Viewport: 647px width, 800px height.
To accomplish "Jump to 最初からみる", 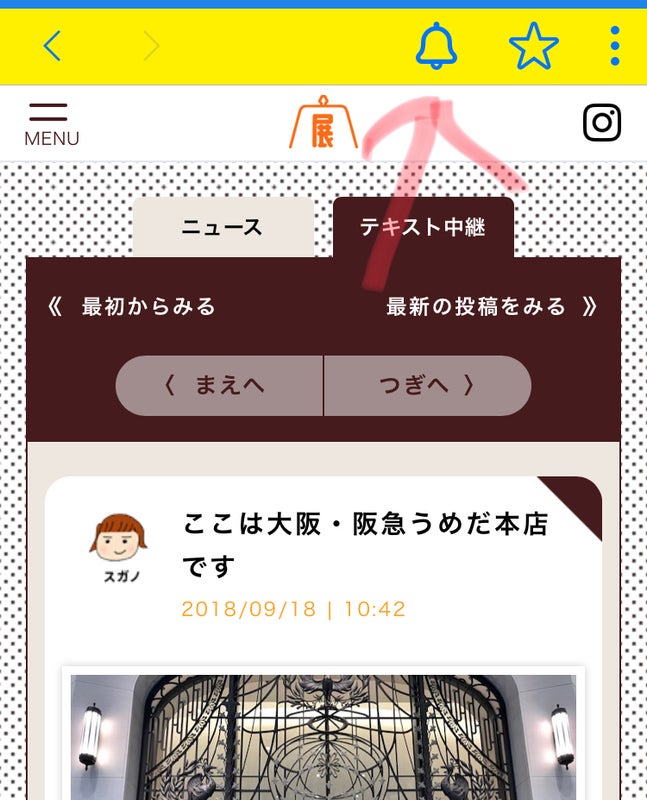I will (133, 307).
